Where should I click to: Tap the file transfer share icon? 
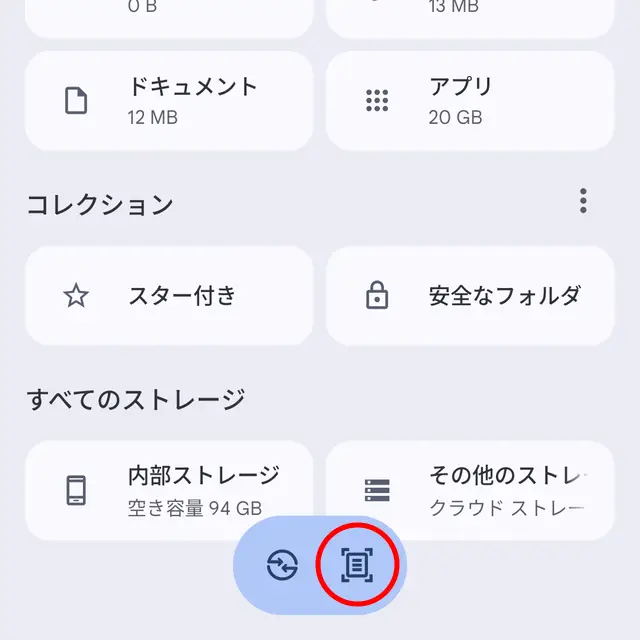pos(282,566)
